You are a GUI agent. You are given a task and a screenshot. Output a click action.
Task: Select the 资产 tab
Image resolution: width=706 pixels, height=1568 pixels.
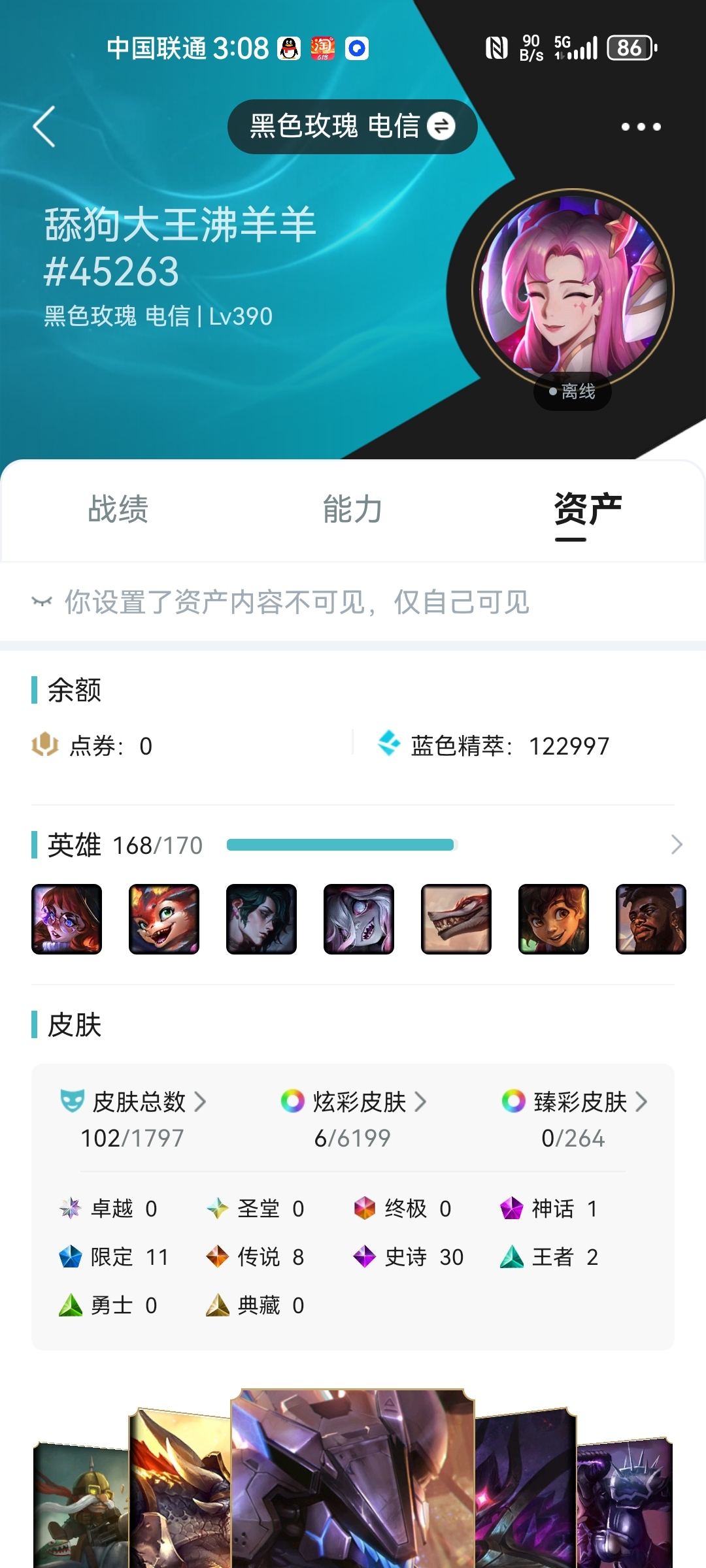588,510
